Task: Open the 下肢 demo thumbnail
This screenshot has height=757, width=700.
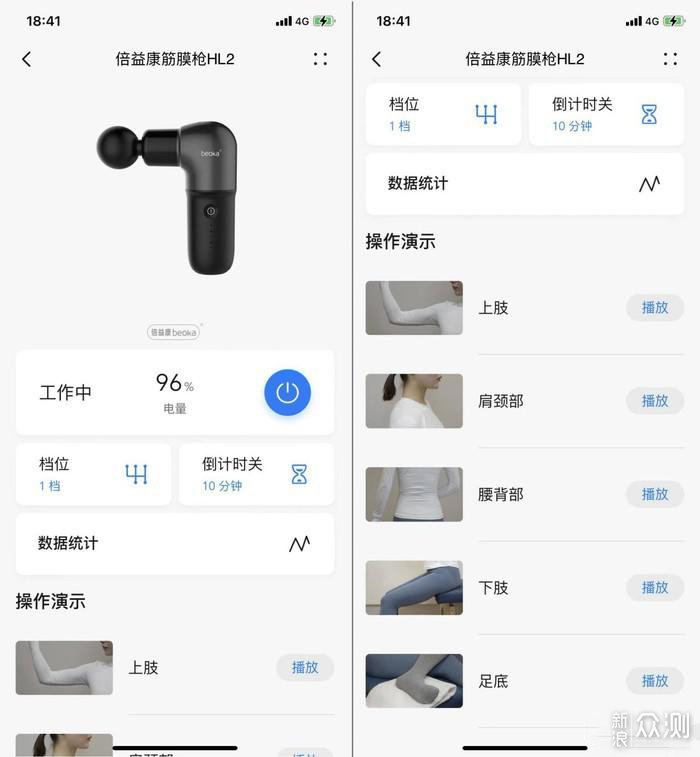Action: [414, 588]
